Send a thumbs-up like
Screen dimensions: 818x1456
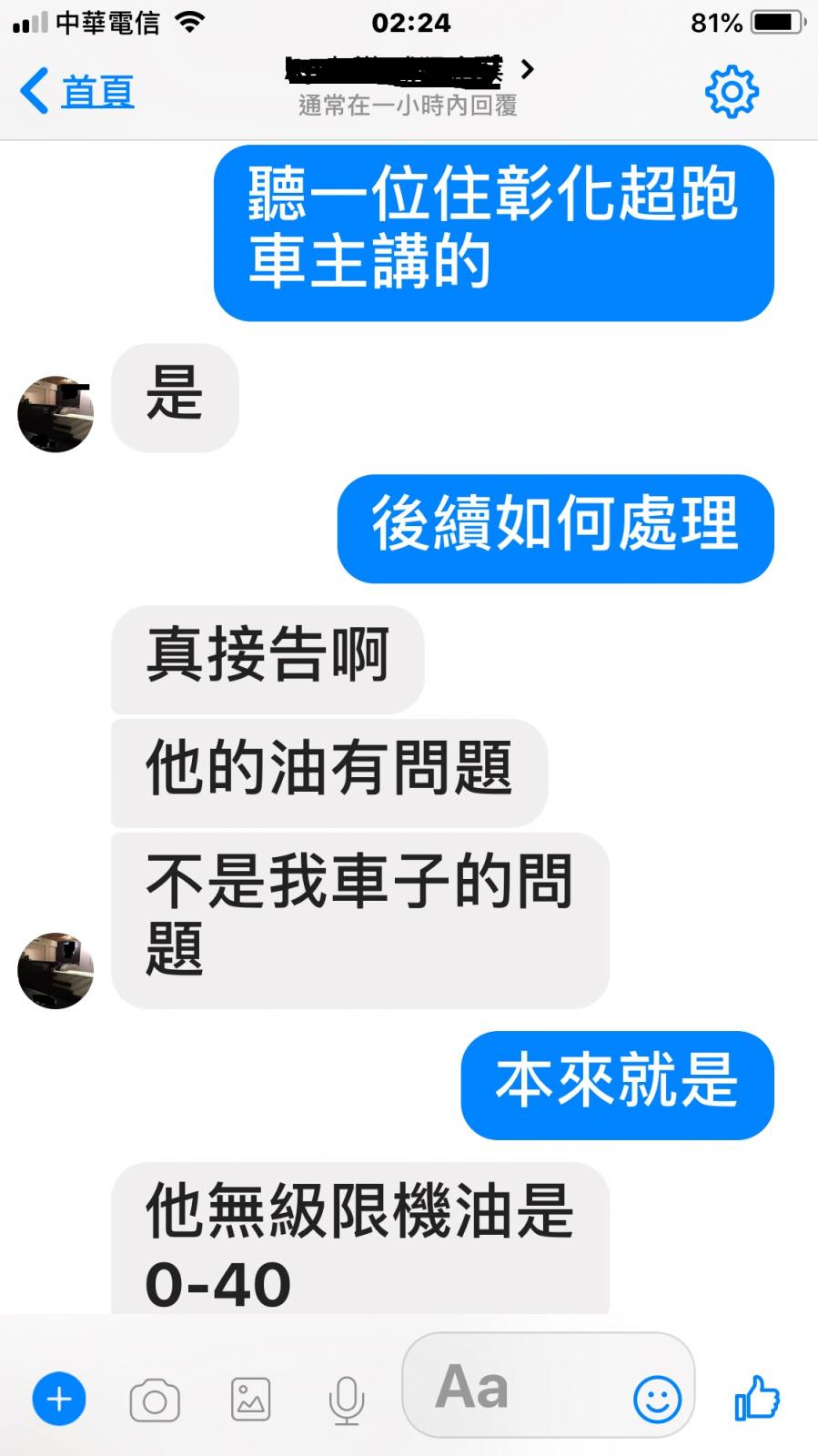(757, 1398)
